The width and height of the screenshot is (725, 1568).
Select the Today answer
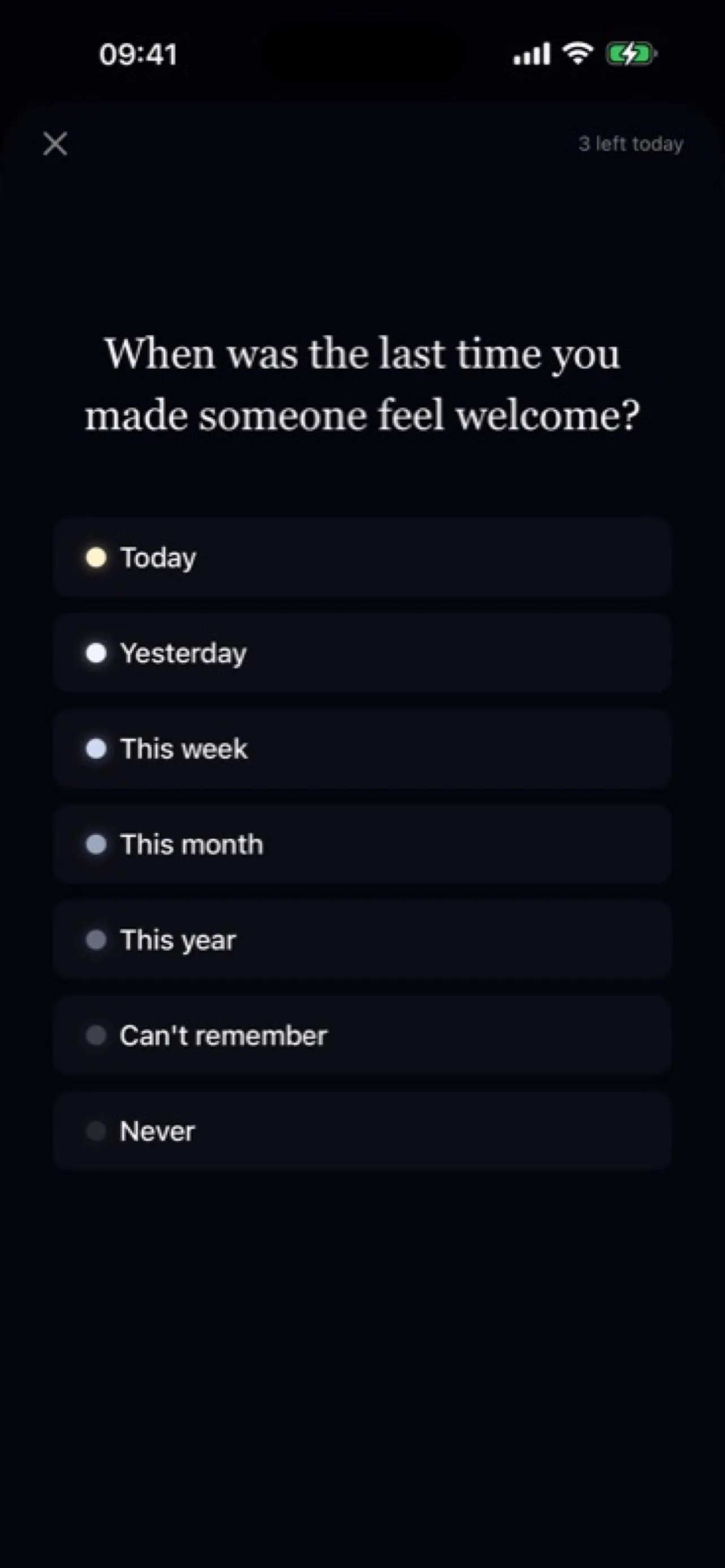(x=362, y=557)
